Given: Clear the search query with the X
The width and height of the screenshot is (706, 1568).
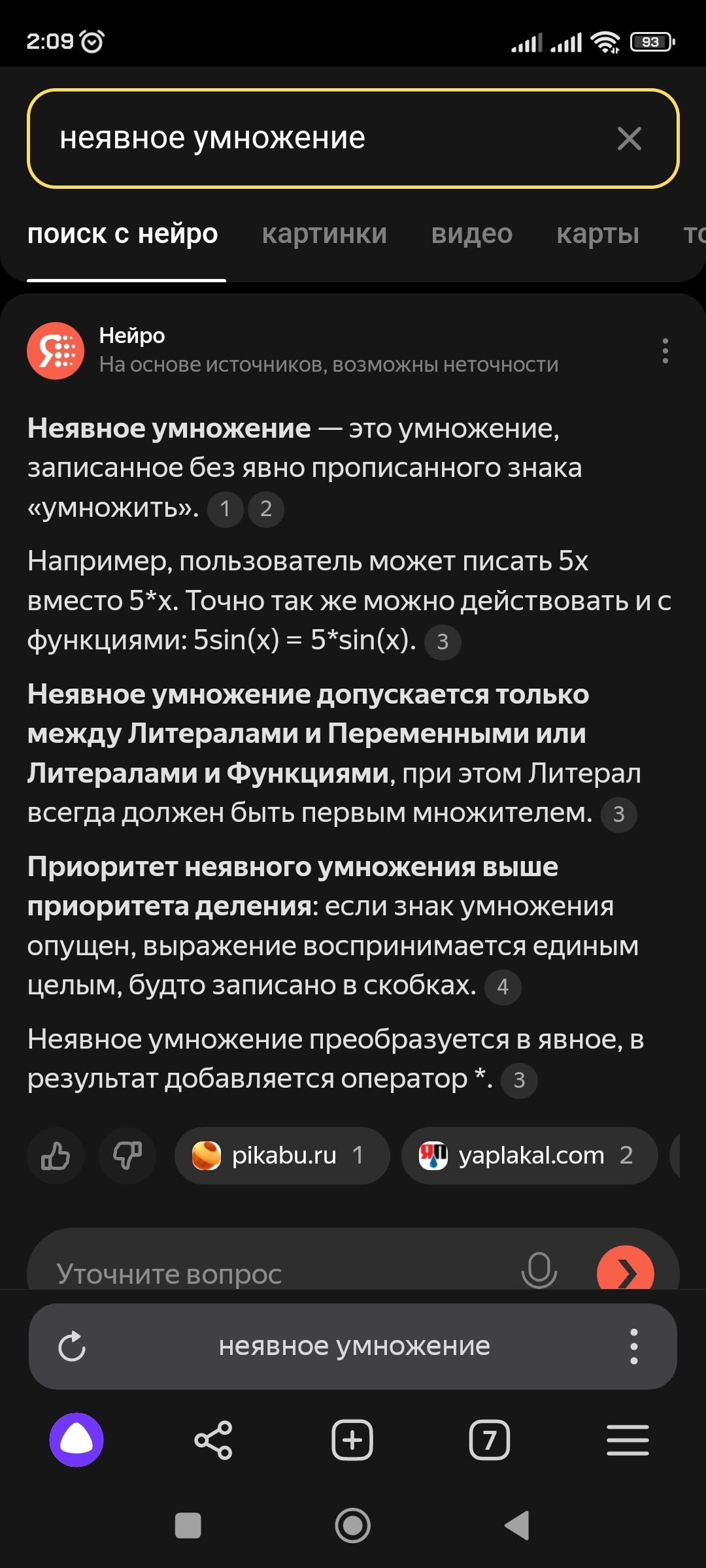Looking at the screenshot, I should [629, 139].
